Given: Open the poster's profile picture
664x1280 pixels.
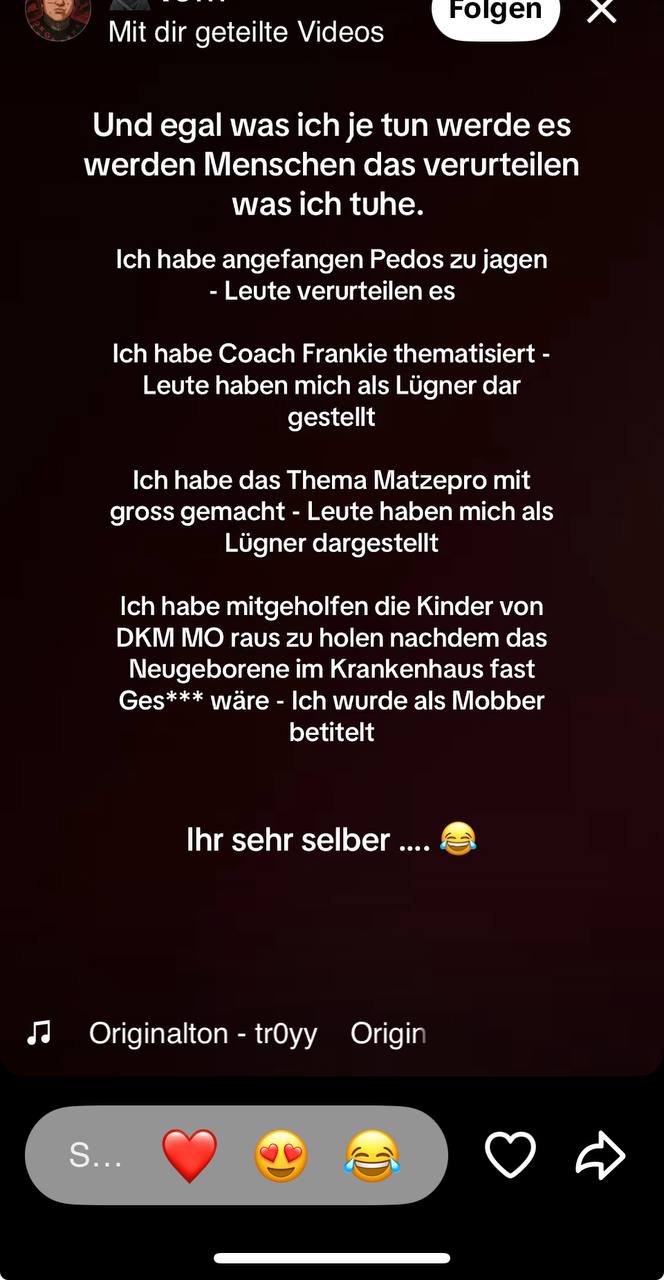Looking at the screenshot, I should (x=58, y=16).
